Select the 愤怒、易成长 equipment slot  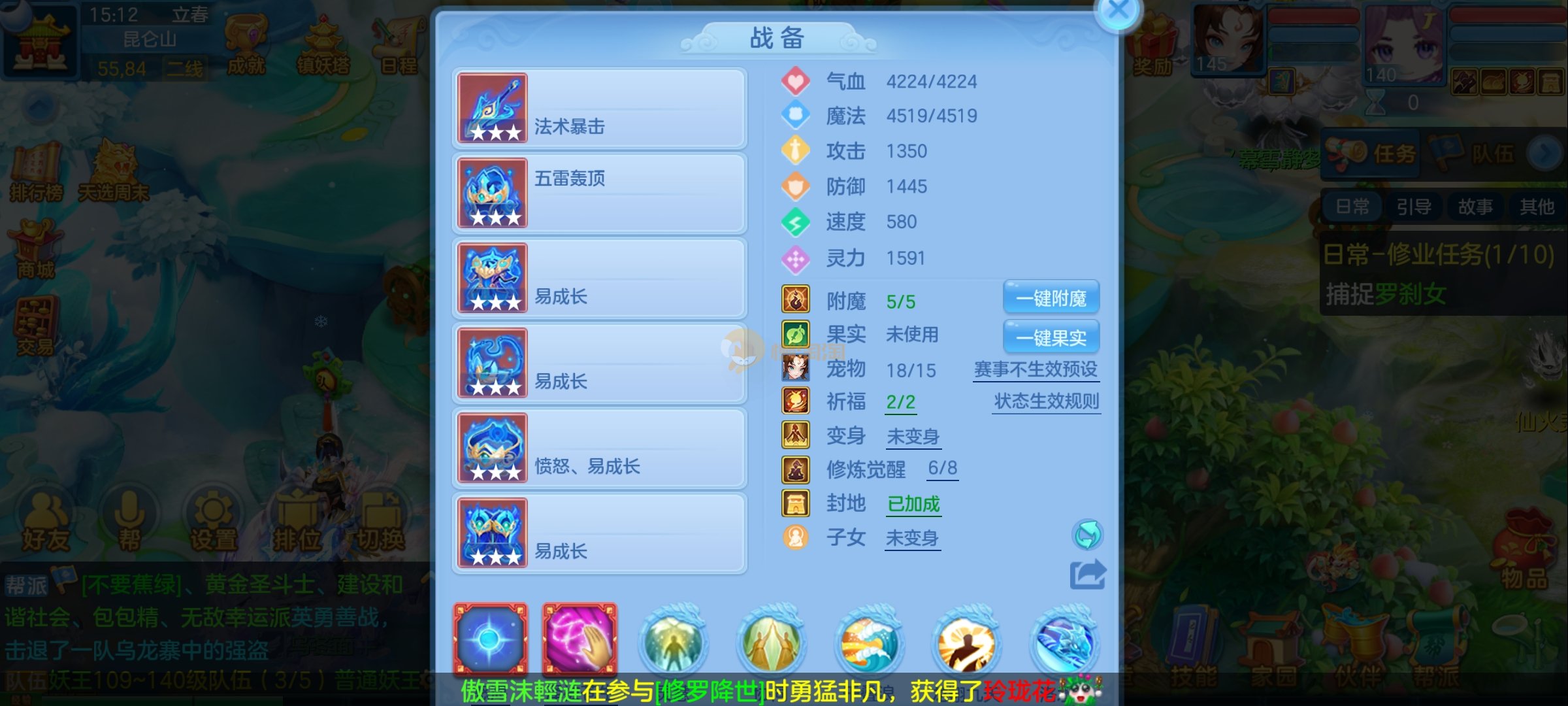(599, 448)
